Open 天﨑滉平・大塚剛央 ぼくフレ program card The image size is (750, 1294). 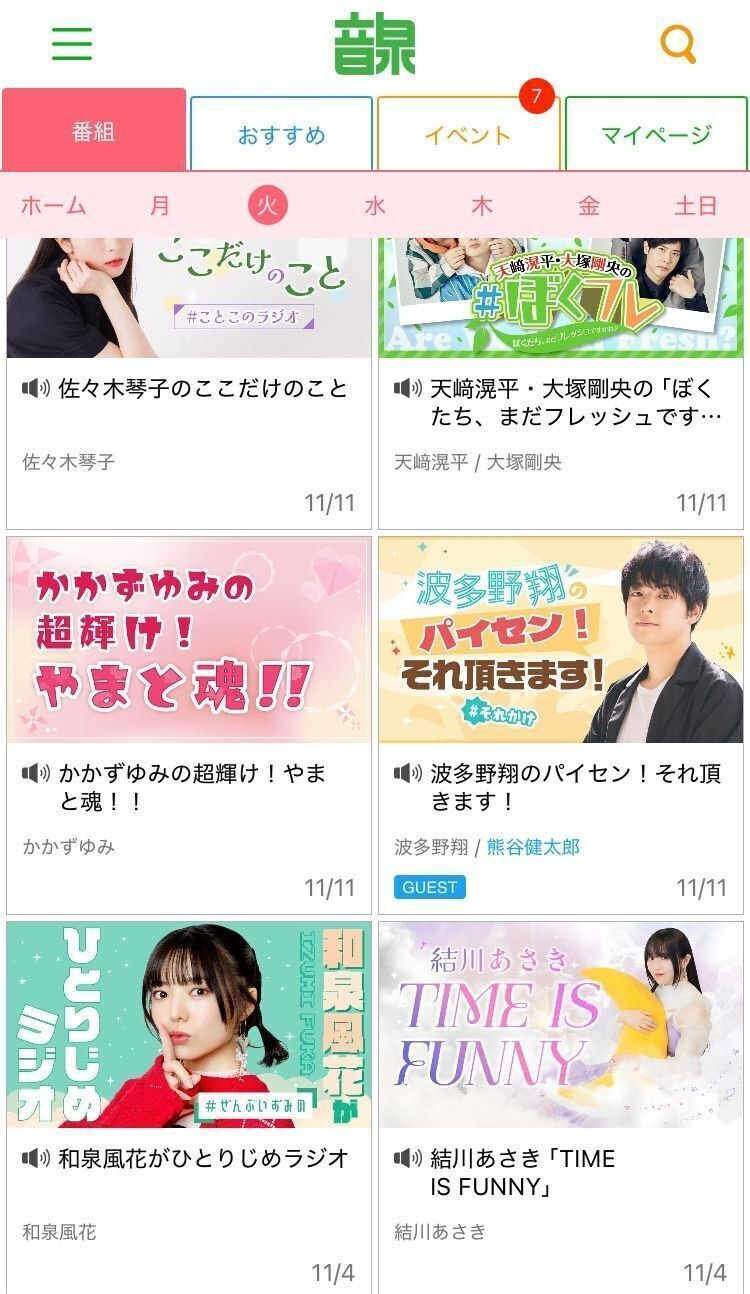tap(561, 400)
